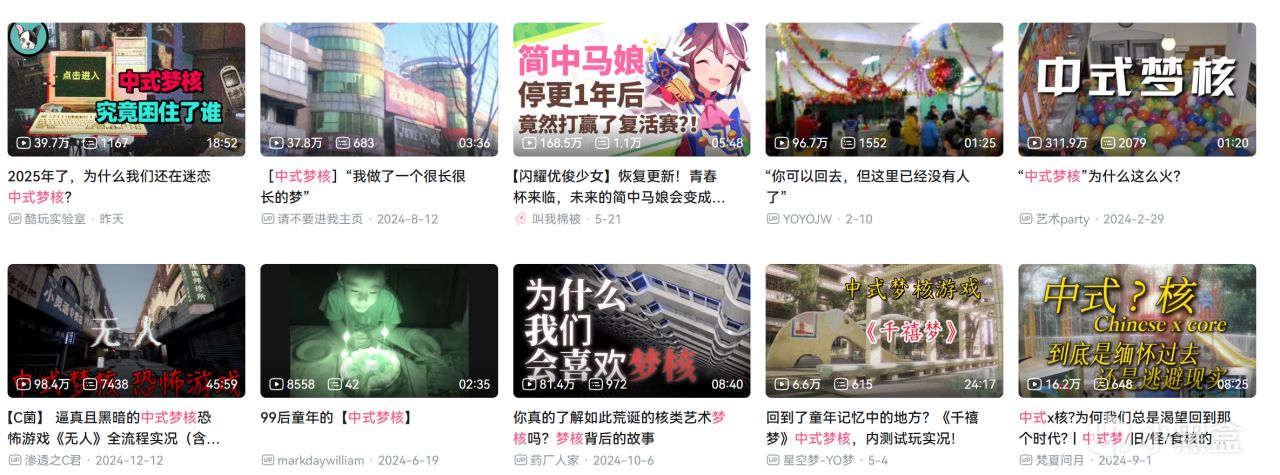Open video '2025年了，为什么我们还在迷恋中式梦核'
The image size is (1280, 475).
[x=126, y=90]
